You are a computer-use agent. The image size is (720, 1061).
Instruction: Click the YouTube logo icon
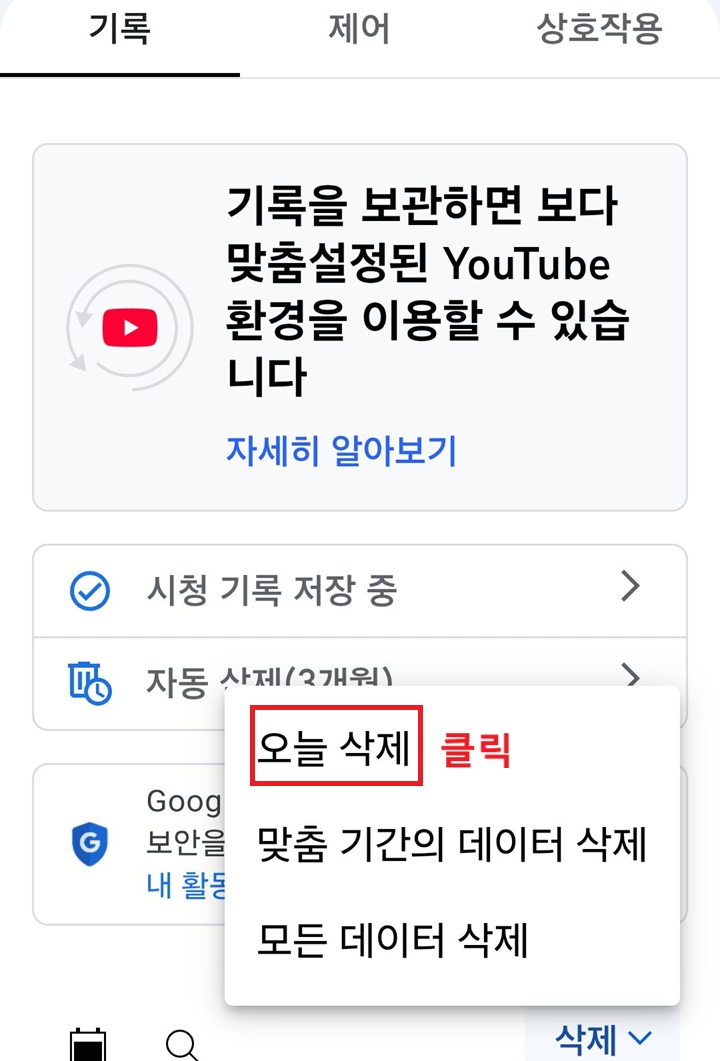[129, 327]
